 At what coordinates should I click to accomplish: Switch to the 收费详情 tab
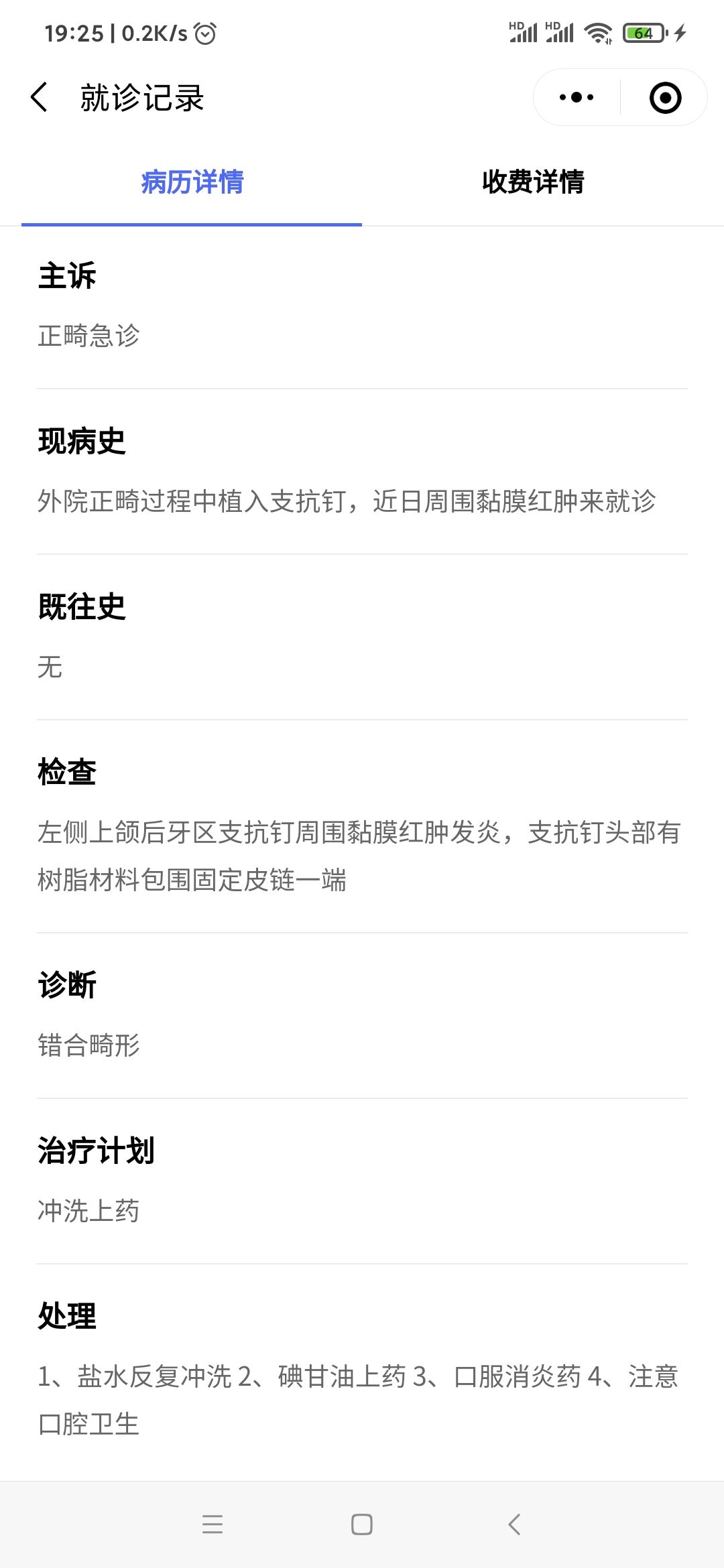tap(533, 182)
